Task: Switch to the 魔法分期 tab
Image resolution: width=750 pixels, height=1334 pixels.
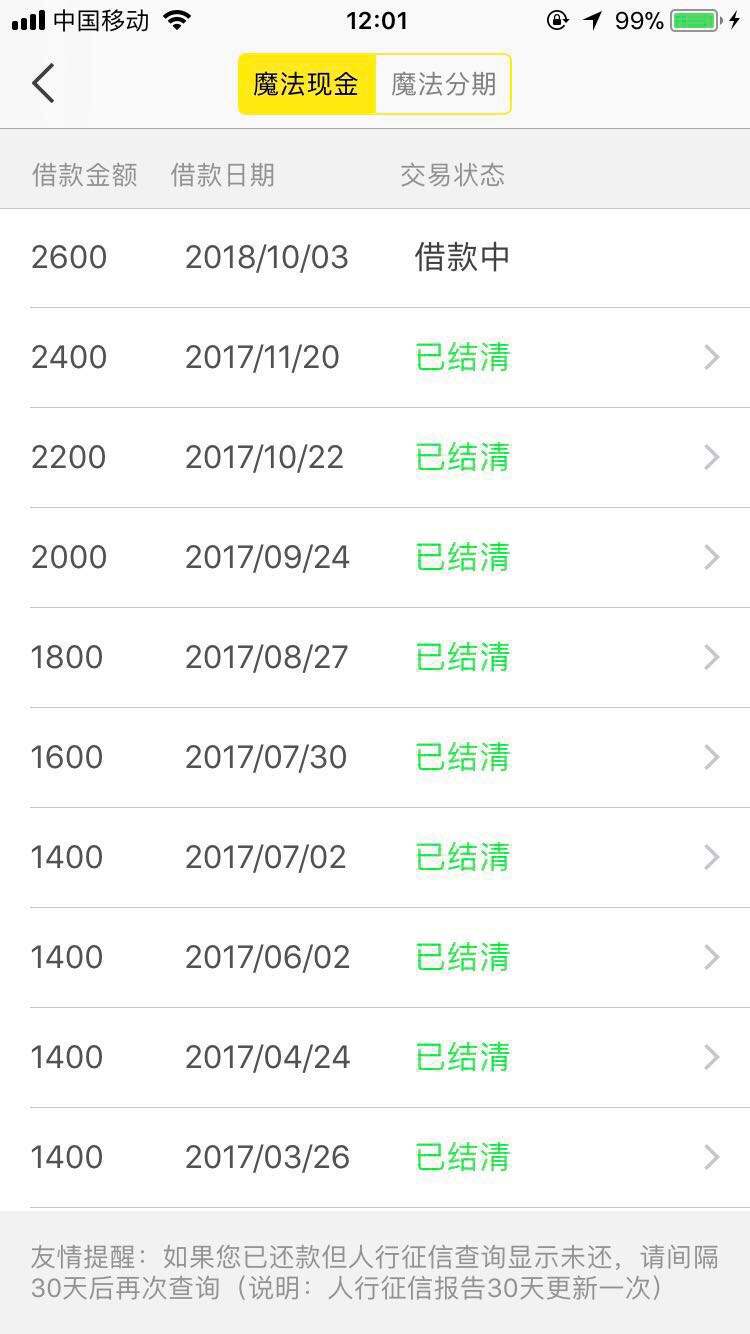Action: click(443, 84)
